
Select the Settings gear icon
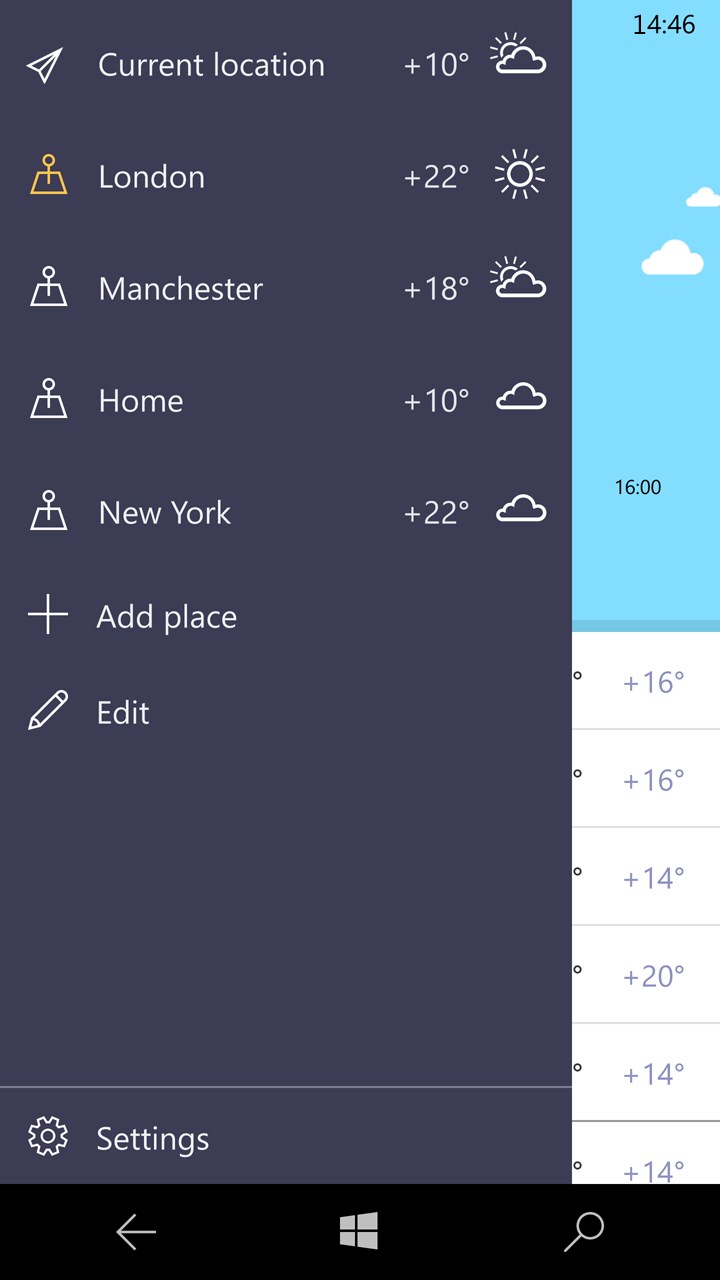tap(48, 1137)
